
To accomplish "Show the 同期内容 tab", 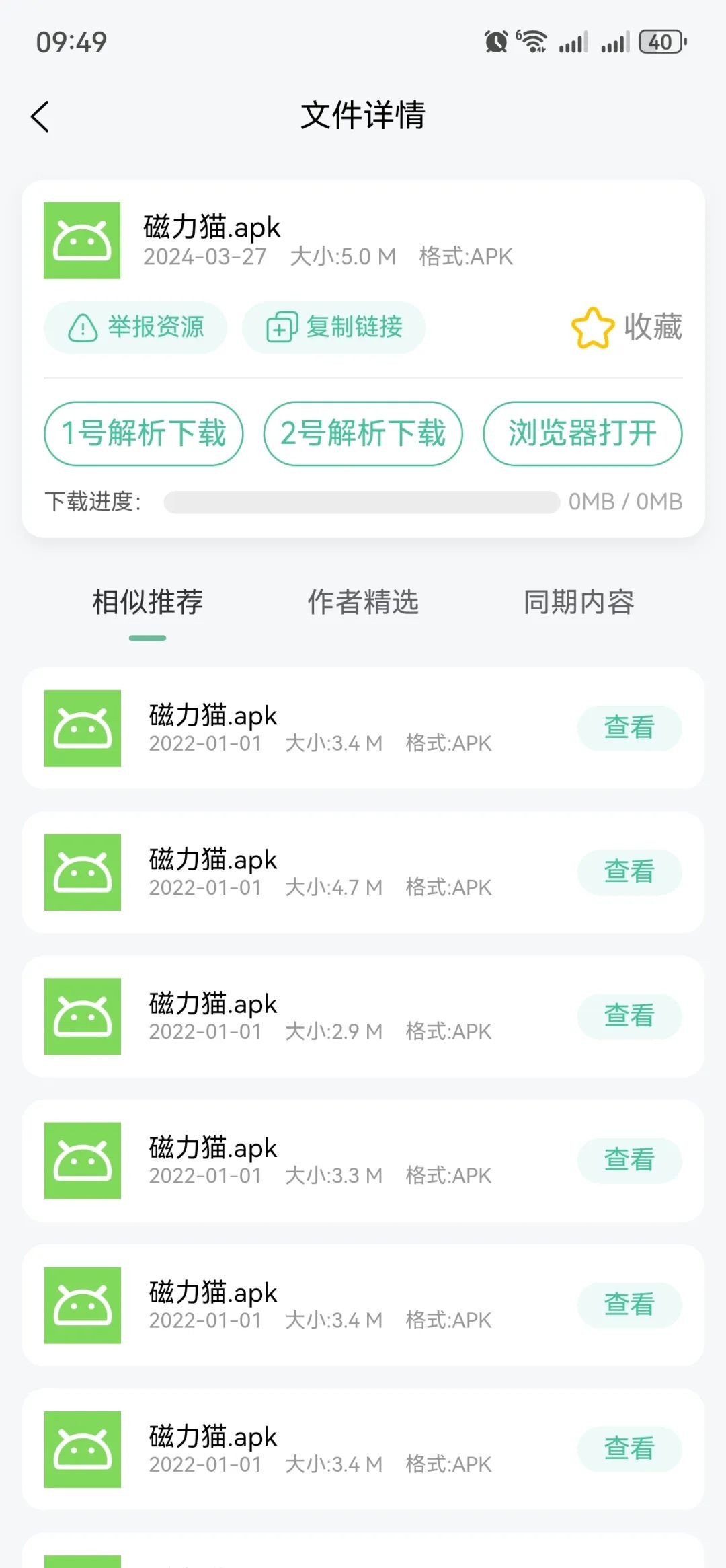I will [x=579, y=602].
